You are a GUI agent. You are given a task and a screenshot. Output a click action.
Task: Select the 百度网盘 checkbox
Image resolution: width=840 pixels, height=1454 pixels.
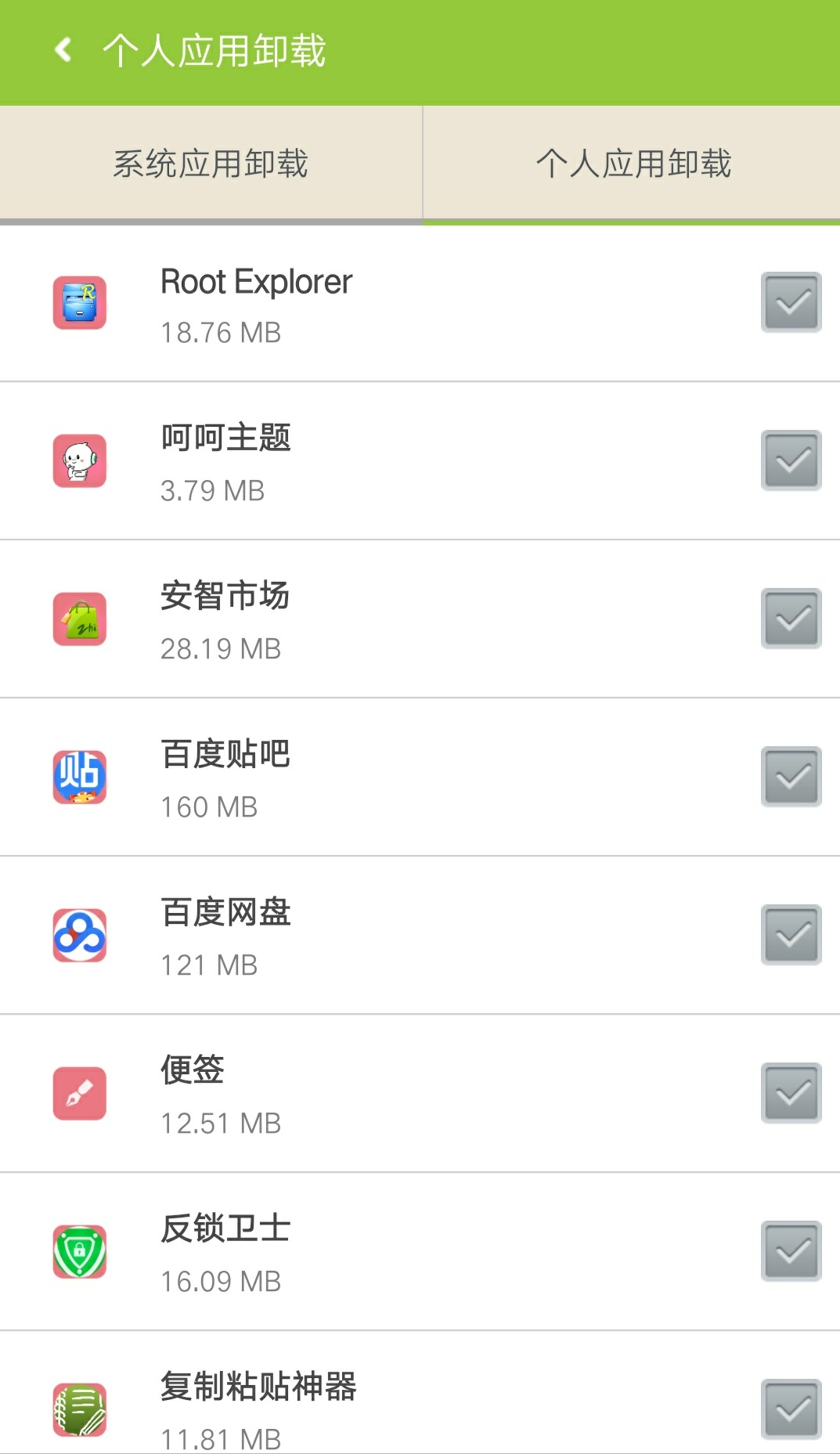point(791,935)
